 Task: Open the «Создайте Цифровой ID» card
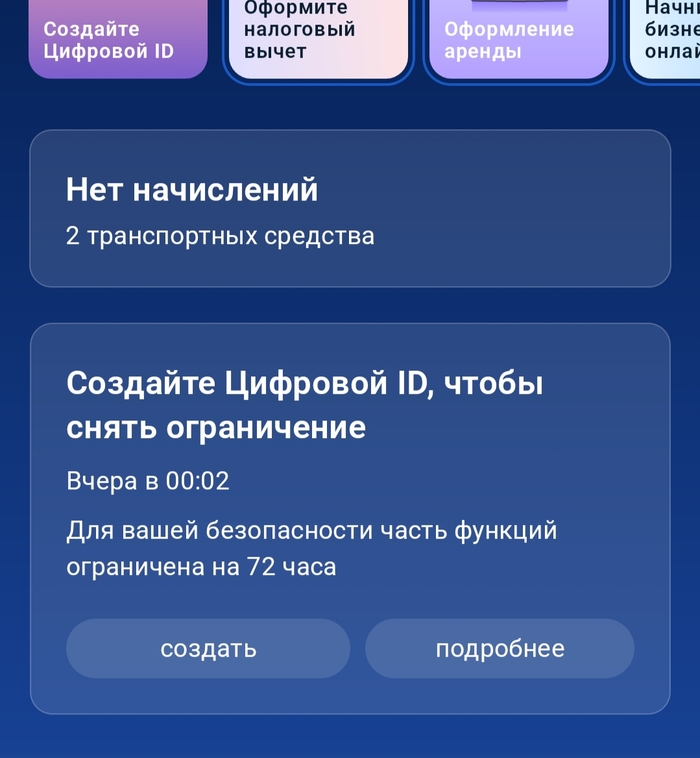[117, 38]
